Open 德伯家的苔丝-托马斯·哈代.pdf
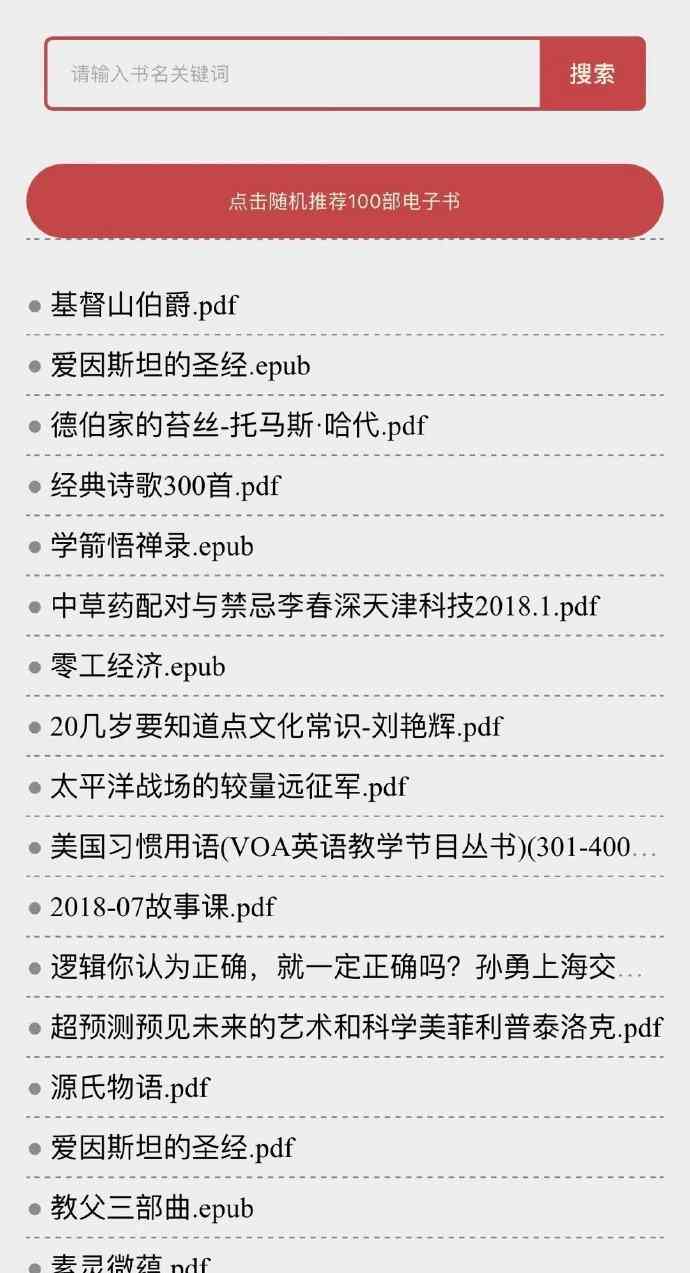This screenshot has width=690, height=1273. pos(238,425)
